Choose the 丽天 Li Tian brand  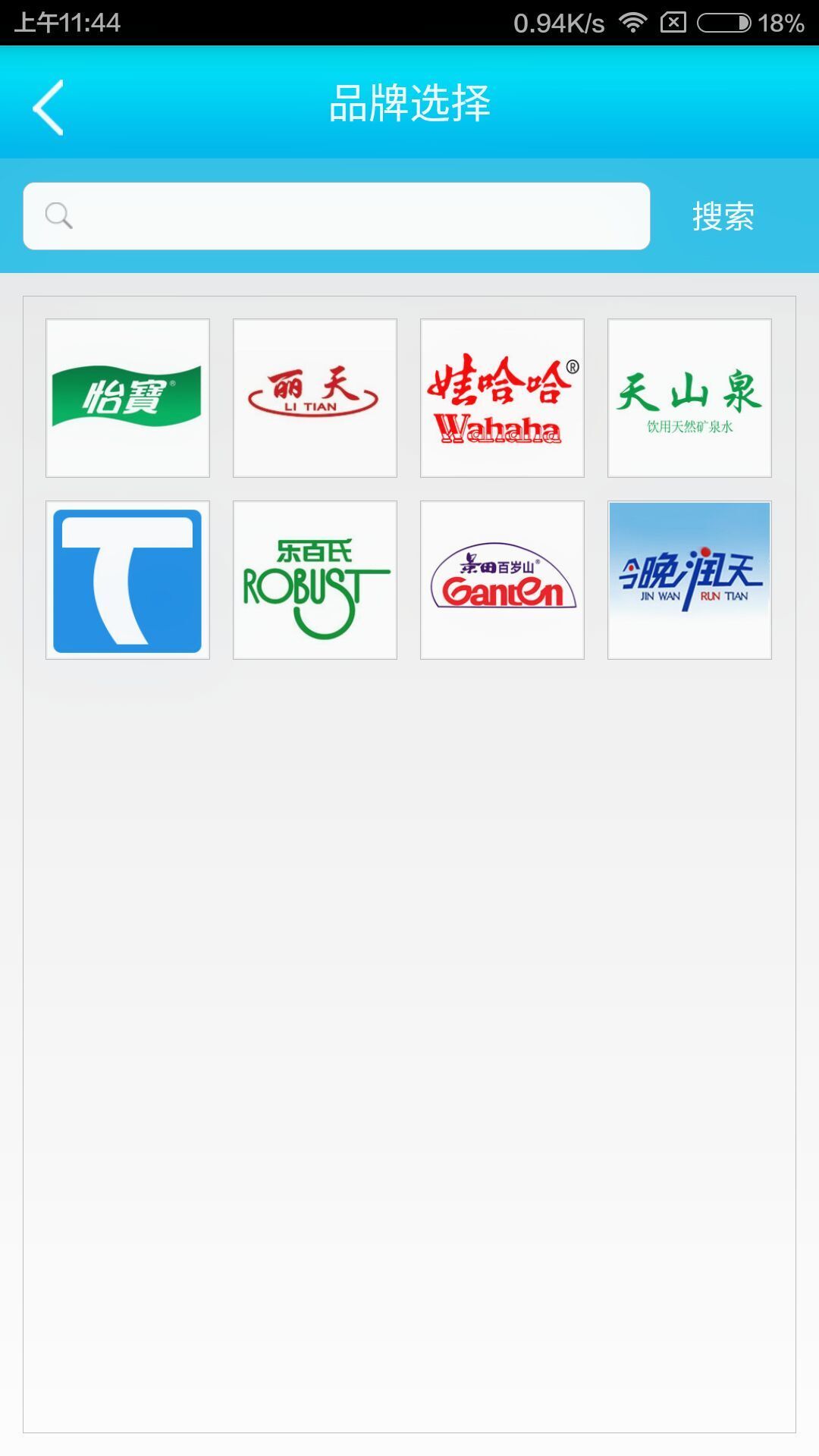coord(315,398)
